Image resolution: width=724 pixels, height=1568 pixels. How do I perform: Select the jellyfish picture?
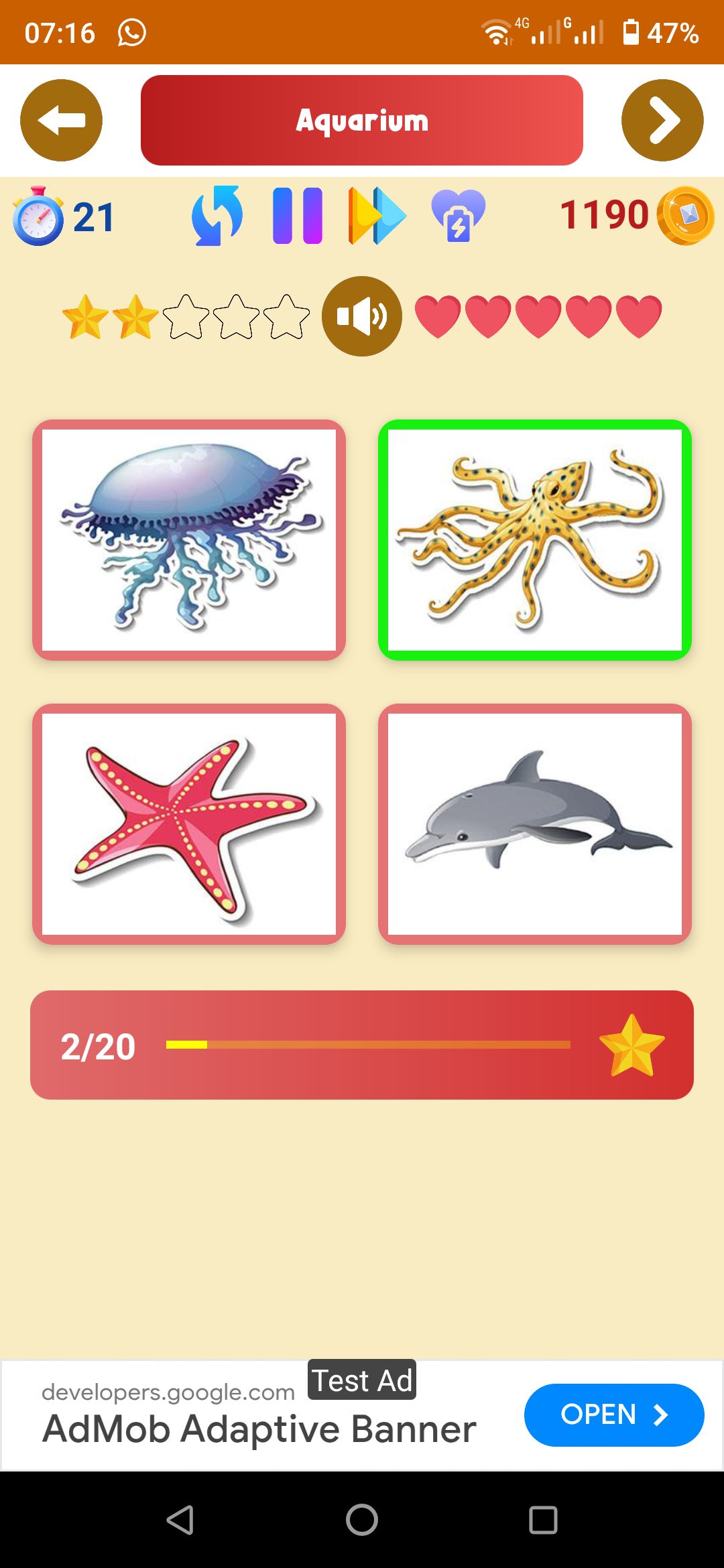click(x=189, y=540)
